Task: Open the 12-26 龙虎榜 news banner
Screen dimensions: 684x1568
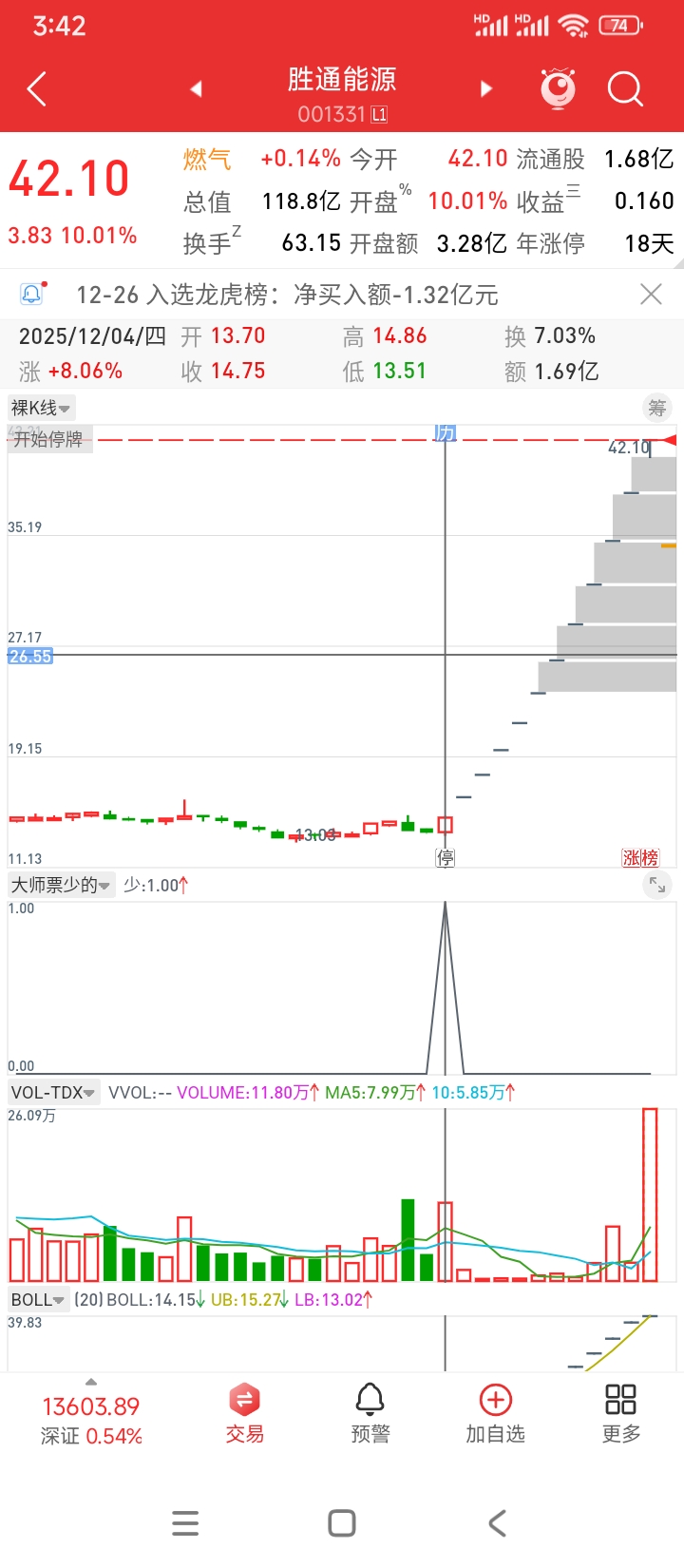Action: (285, 295)
